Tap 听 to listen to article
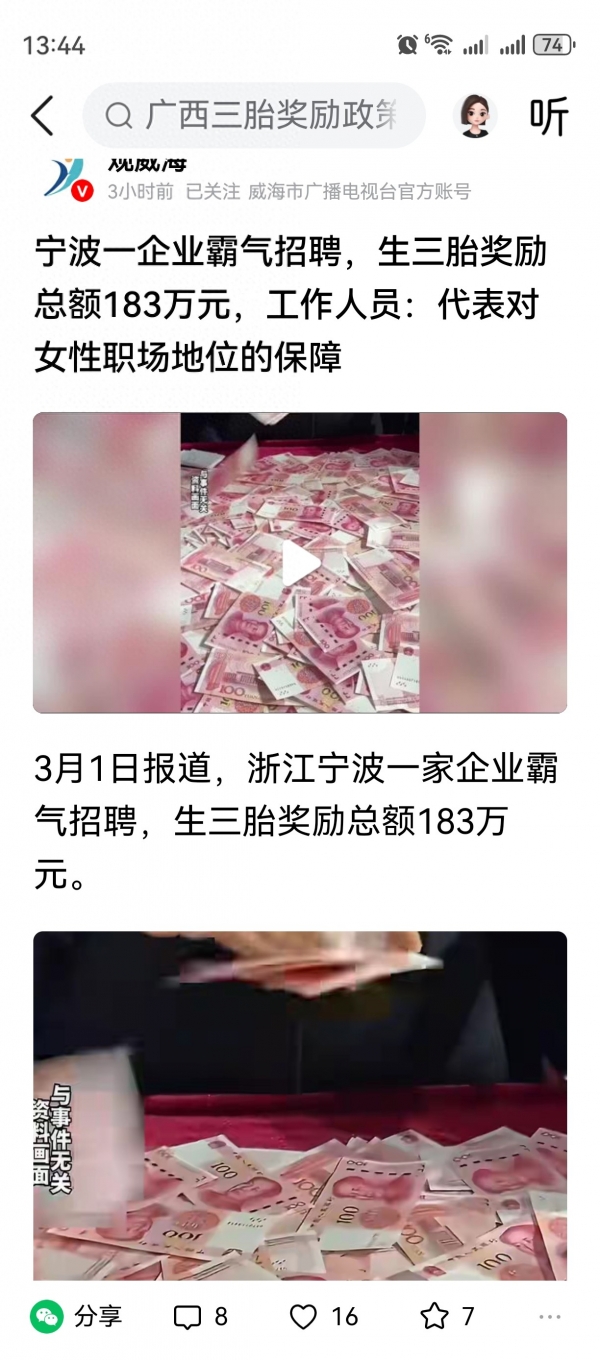Viewport: 600px width, 1360px height. pos(548,117)
